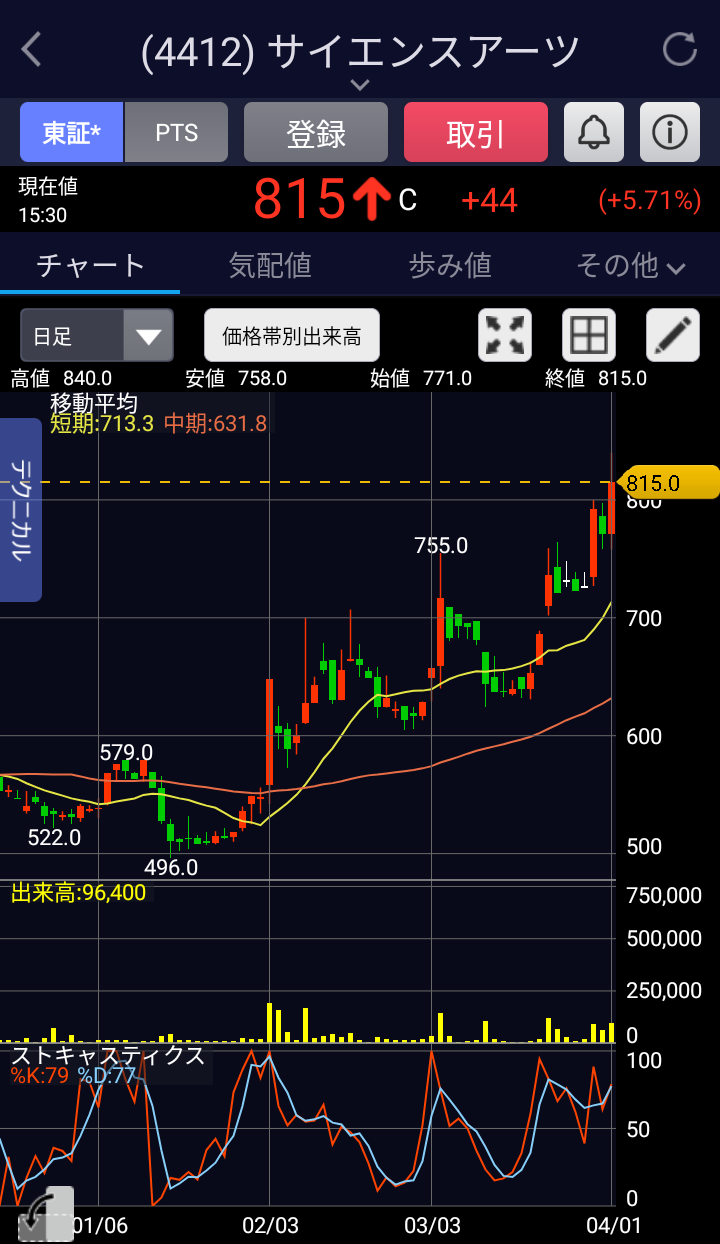Switch to the チャート tab
The height and width of the screenshot is (1244, 720).
click(x=91, y=265)
